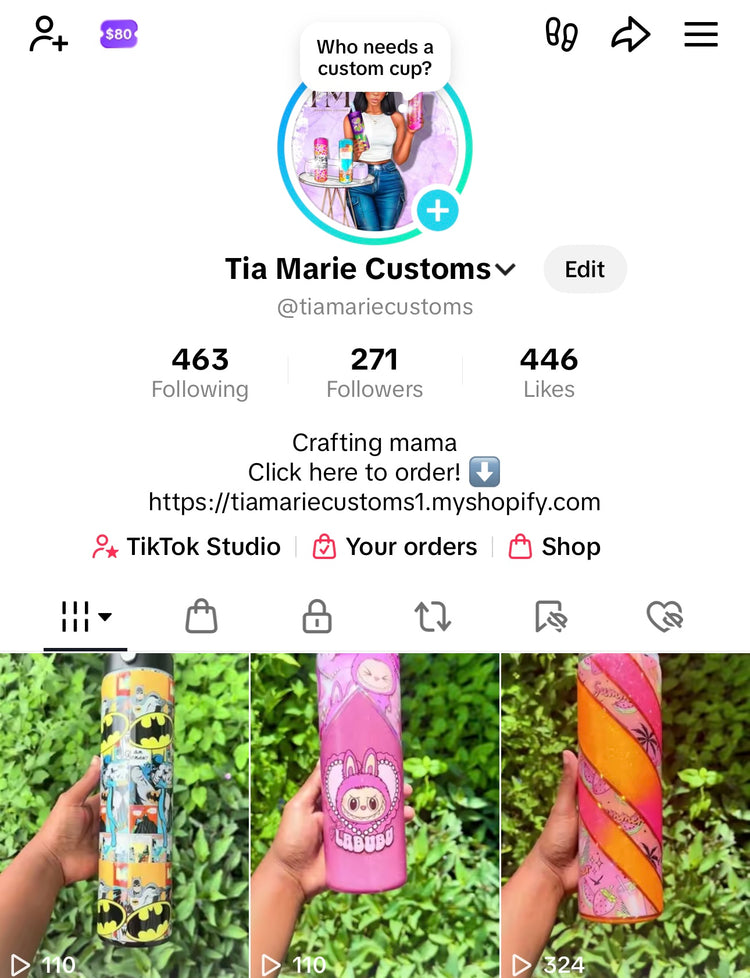Screen dimensions: 750x978
Task: View the 271 Followers list
Action: [374, 372]
